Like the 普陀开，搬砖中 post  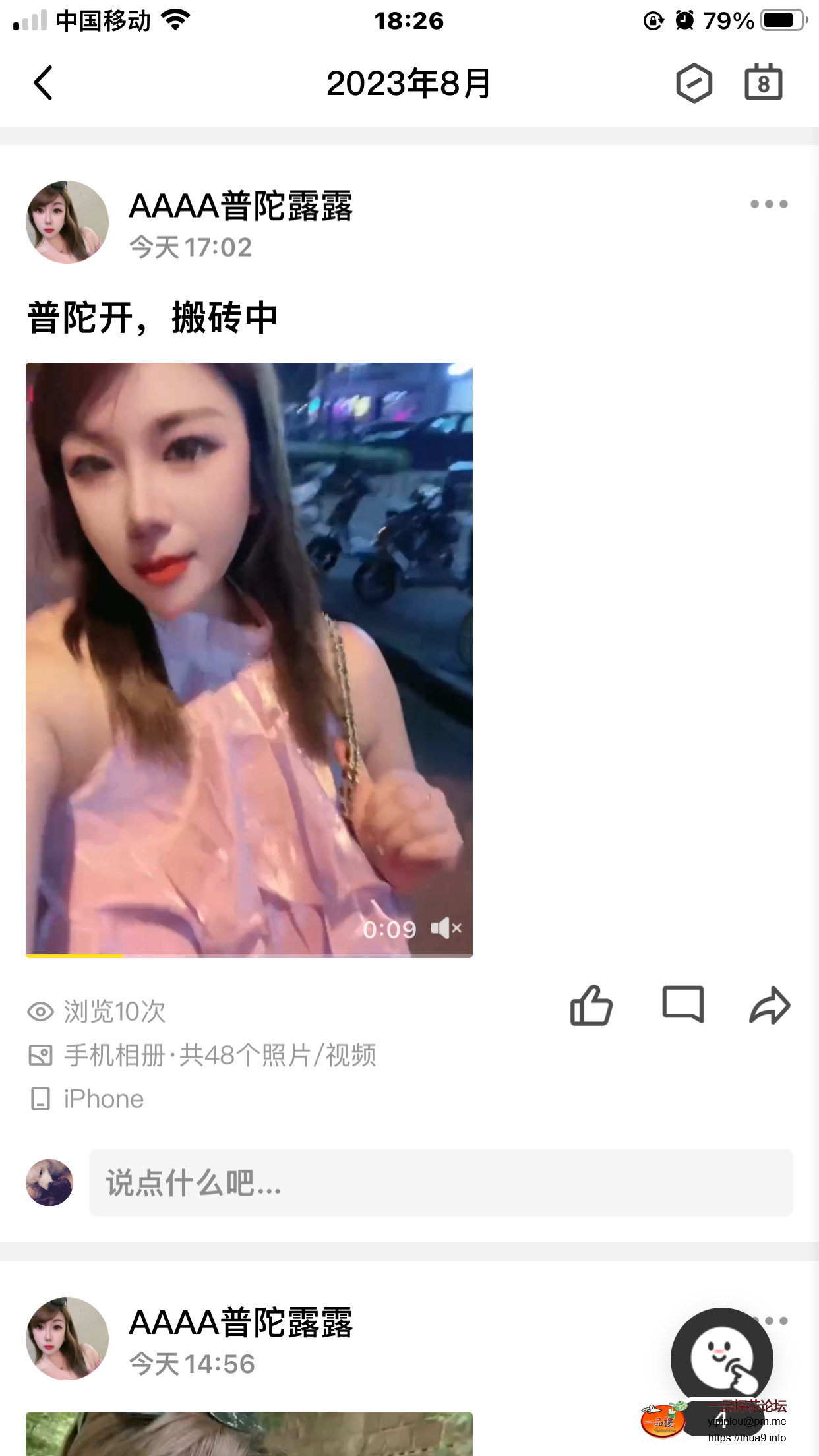pos(591,1006)
